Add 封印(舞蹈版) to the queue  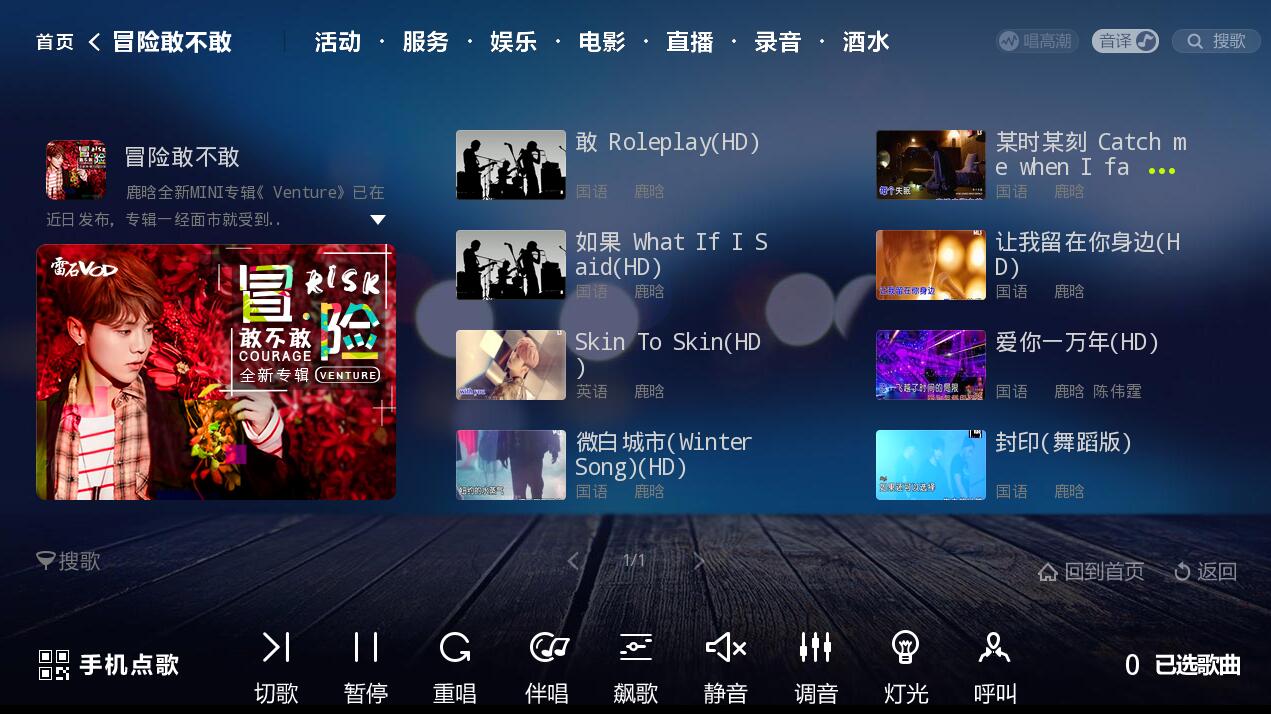1062,443
